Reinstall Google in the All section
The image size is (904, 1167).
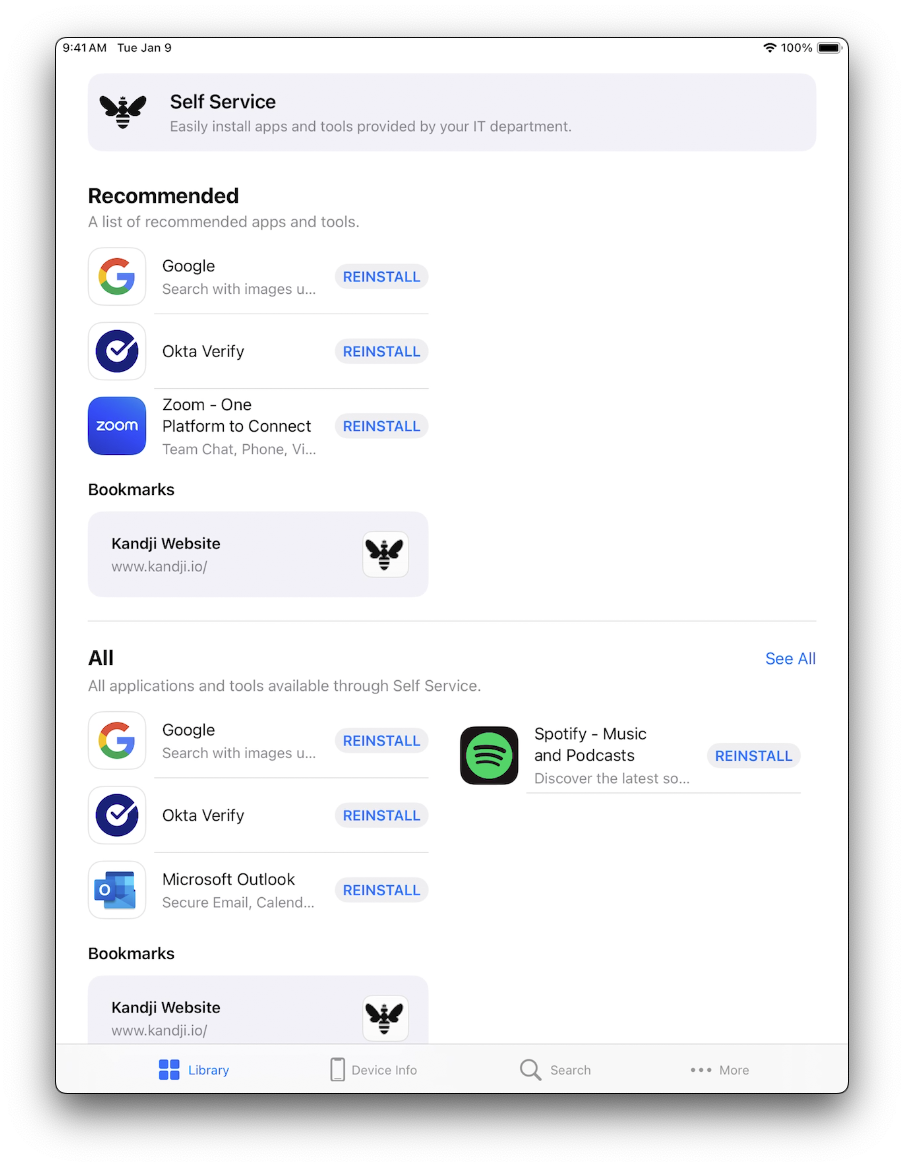pos(381,741)
